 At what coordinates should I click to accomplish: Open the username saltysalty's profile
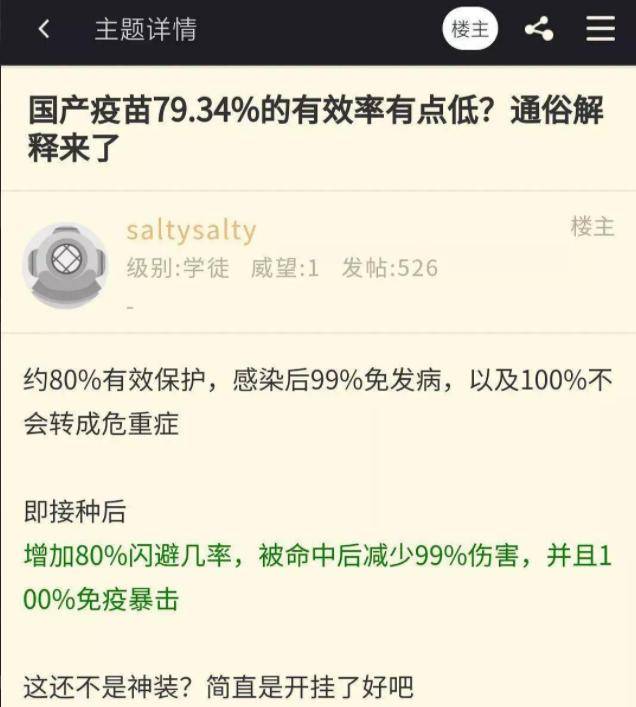coord(191,230)
